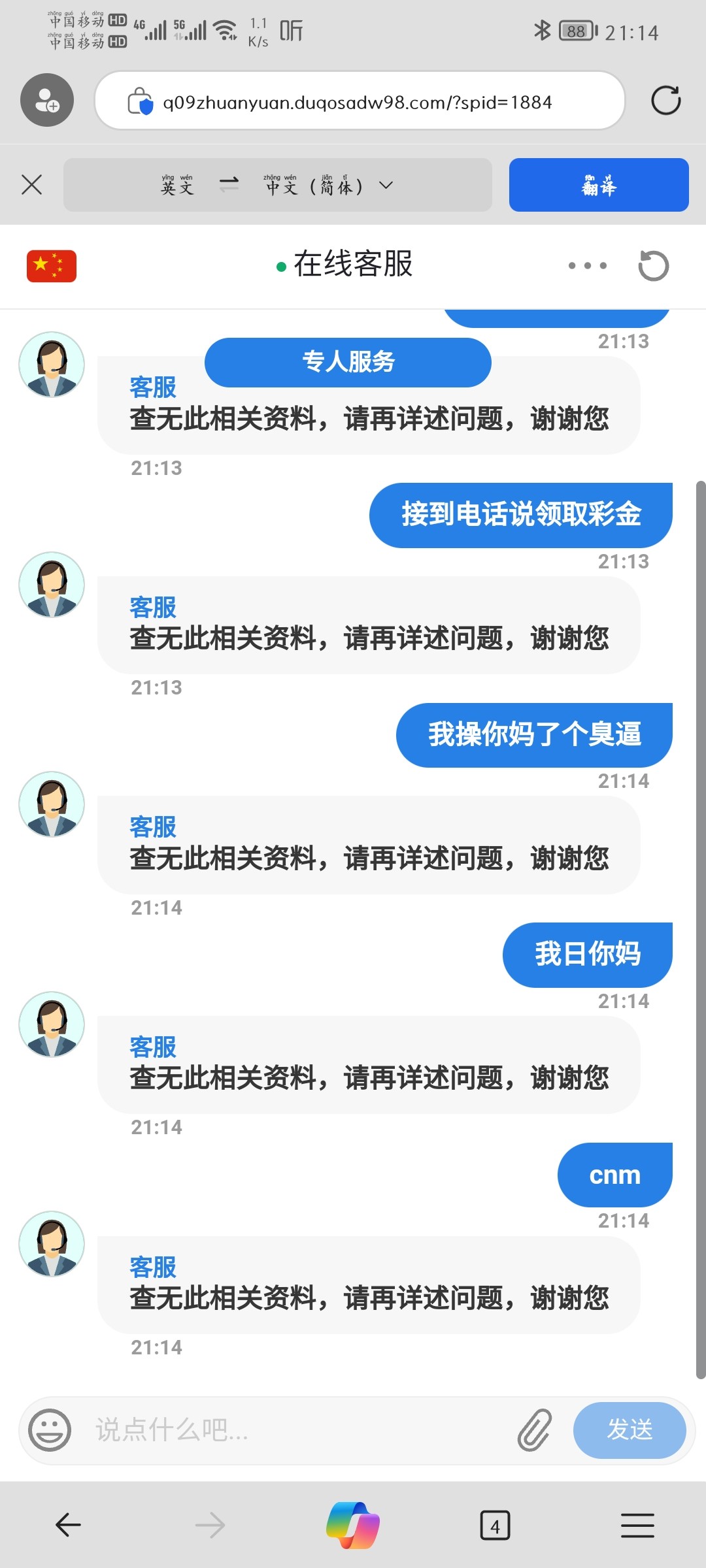Tap the URL address bar
The height and width of the screenshot is (1568, 706).
358,102
